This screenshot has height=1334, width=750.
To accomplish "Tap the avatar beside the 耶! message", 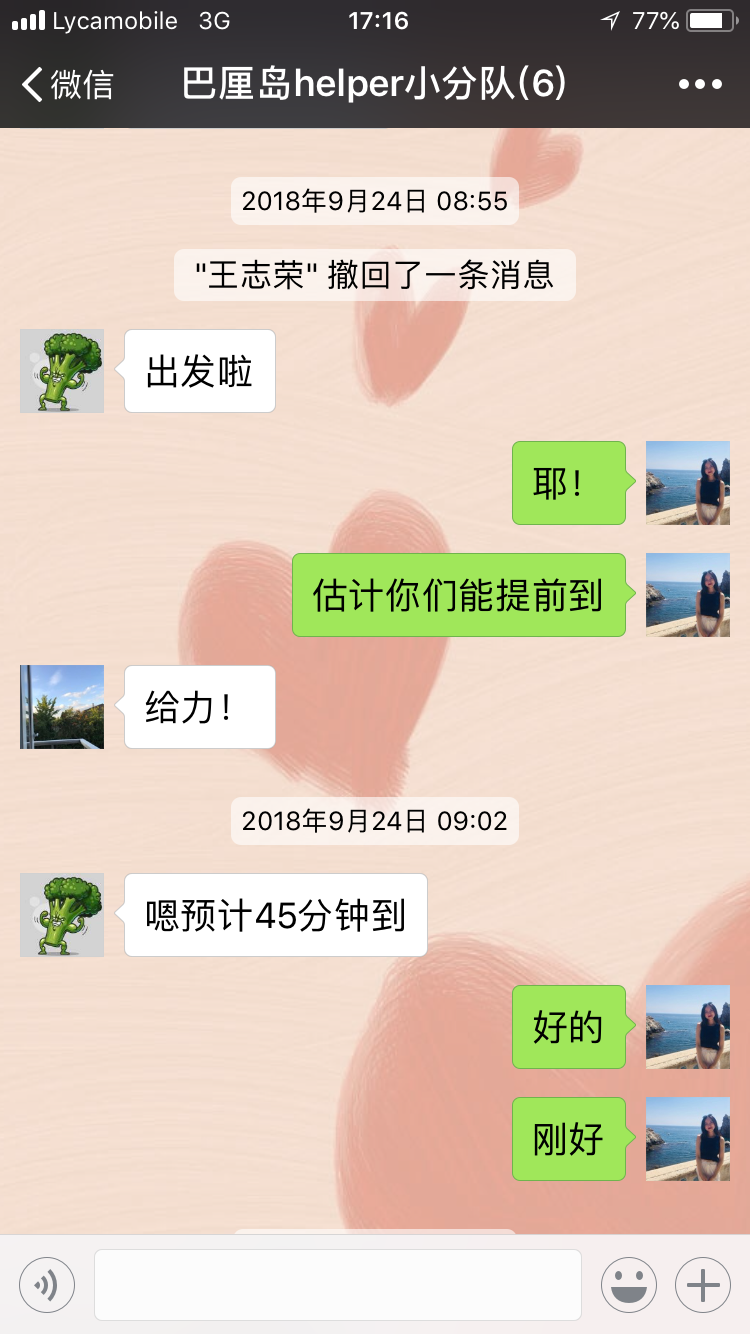I will point(688,483).
